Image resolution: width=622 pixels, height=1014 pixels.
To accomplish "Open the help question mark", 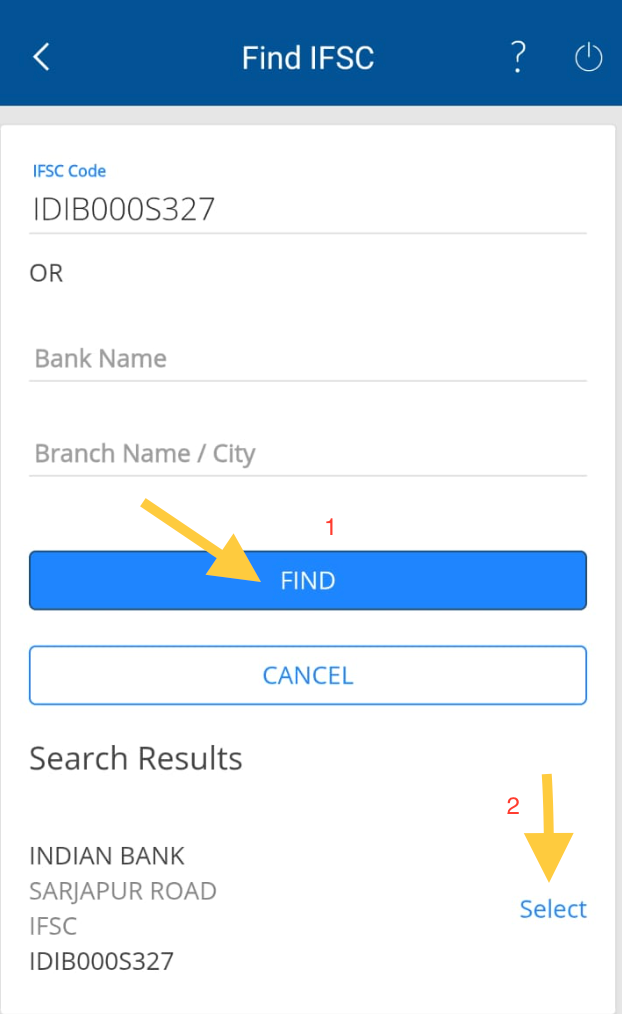I will point(518,57).
